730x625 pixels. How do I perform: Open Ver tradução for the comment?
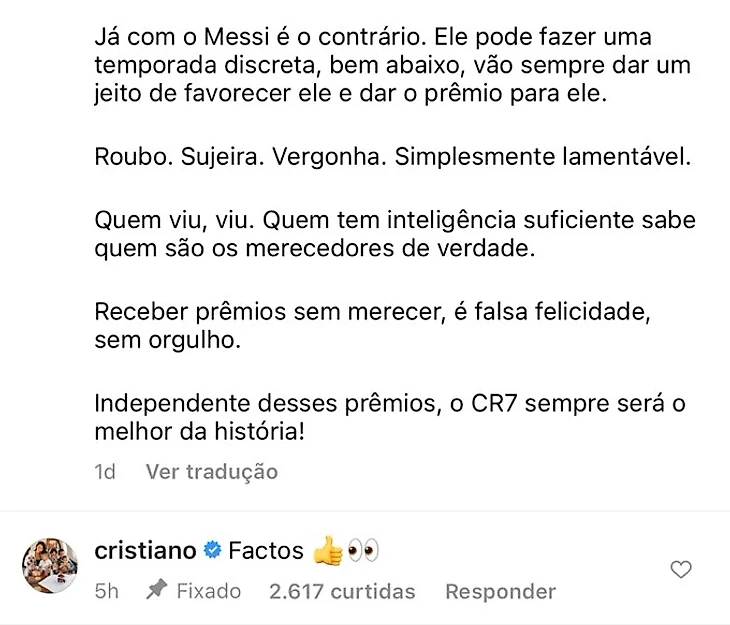tap(212, 471)
